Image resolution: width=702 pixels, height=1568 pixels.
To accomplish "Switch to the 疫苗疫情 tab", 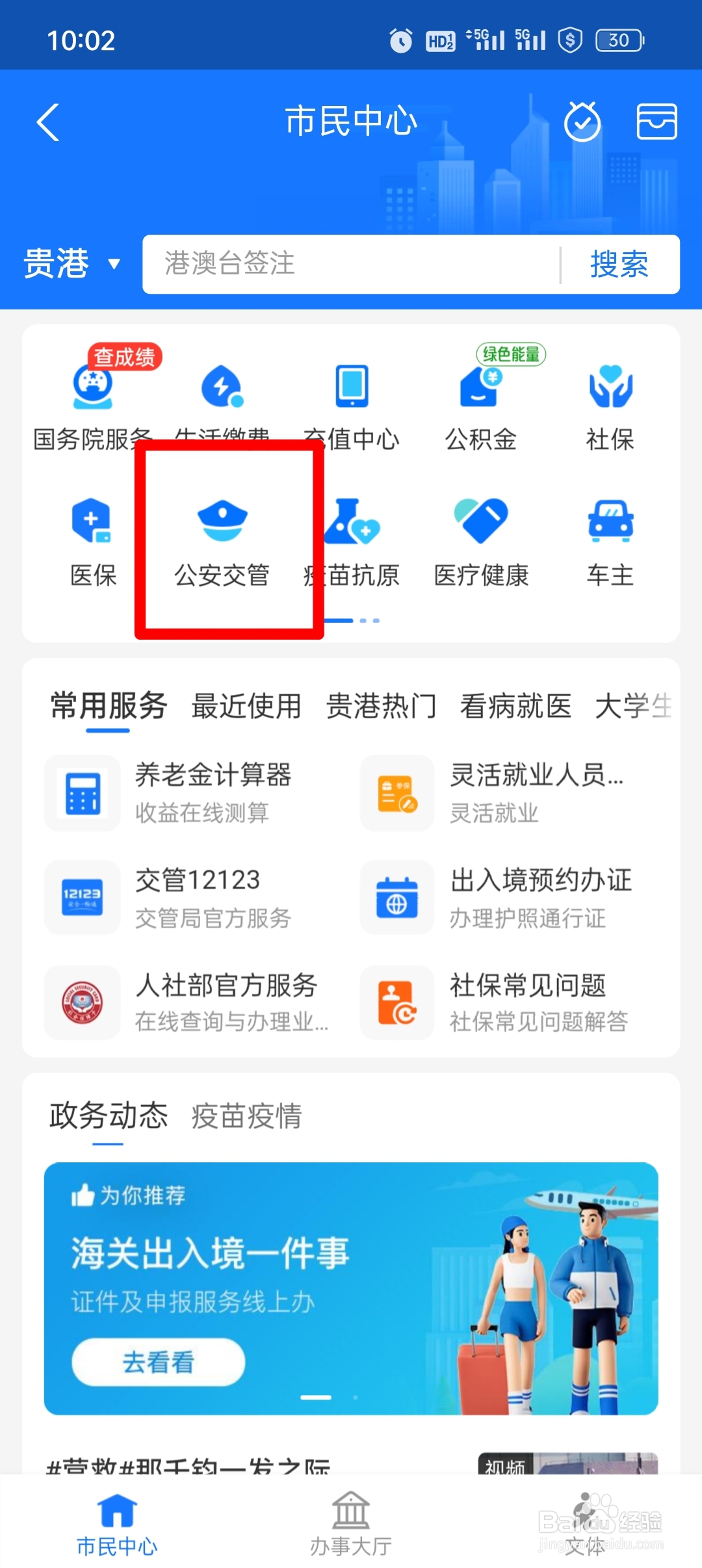I will click(x=246, y=1117).
